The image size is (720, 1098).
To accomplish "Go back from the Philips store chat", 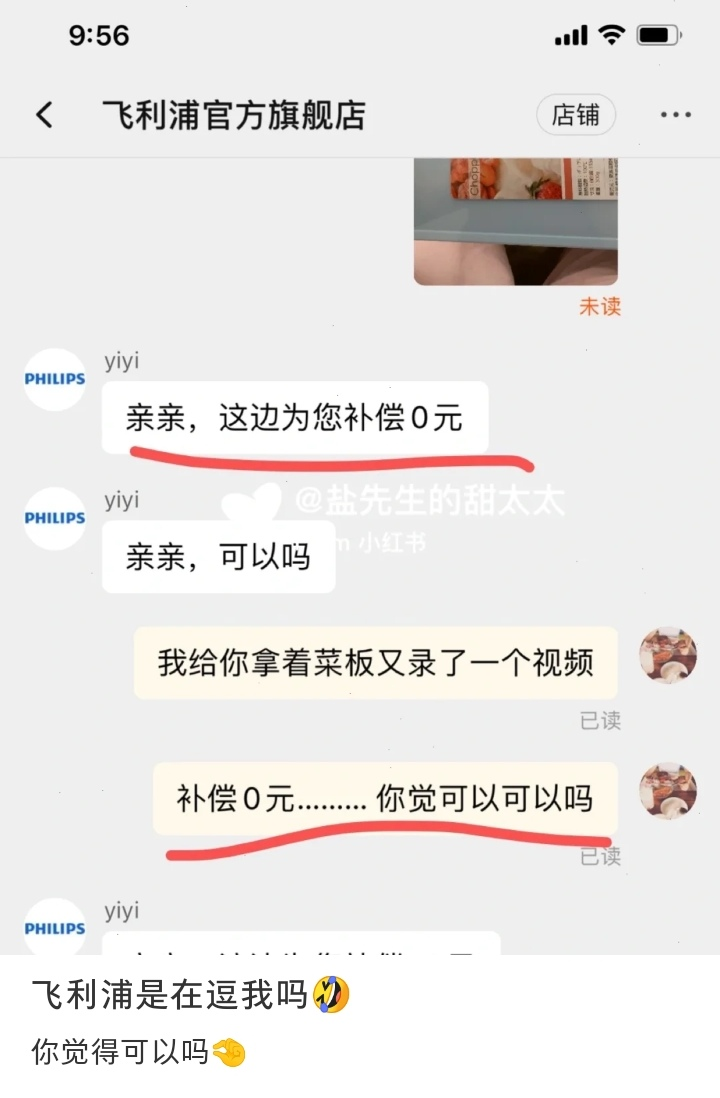I will pyautogui.click(x=44, y=115).
